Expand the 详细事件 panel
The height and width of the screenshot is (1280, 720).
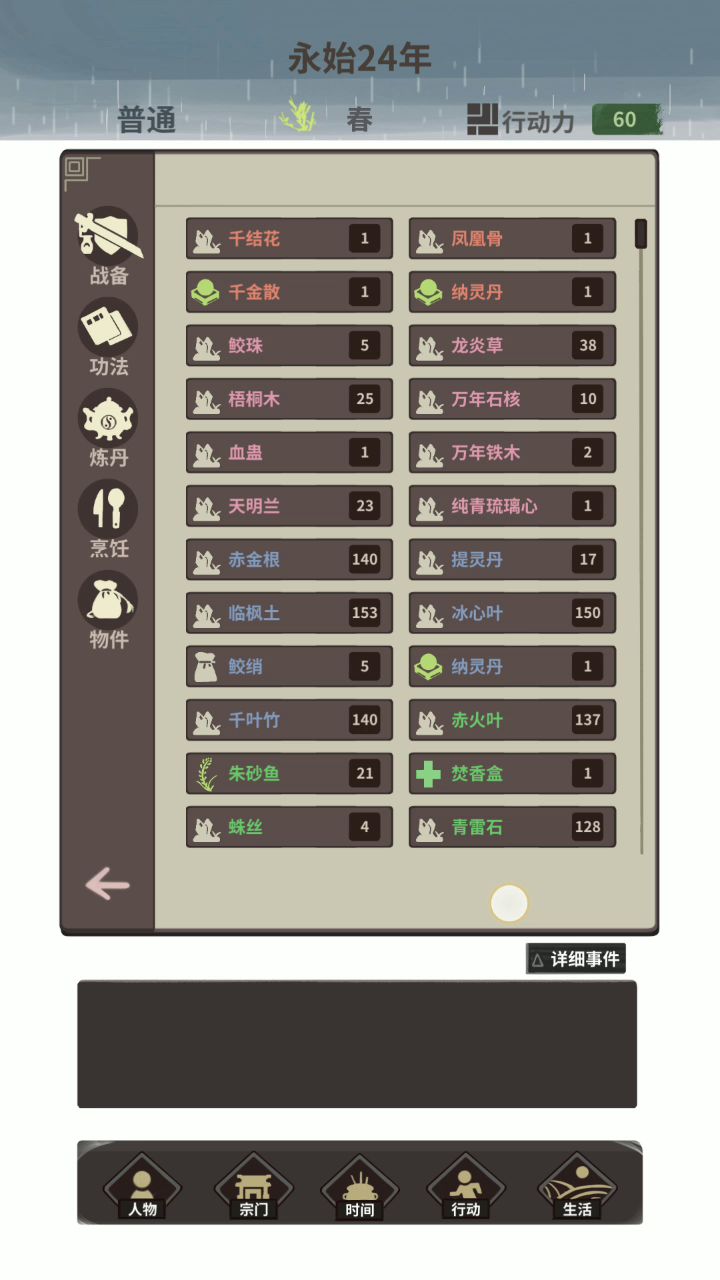tap(576, 959)
